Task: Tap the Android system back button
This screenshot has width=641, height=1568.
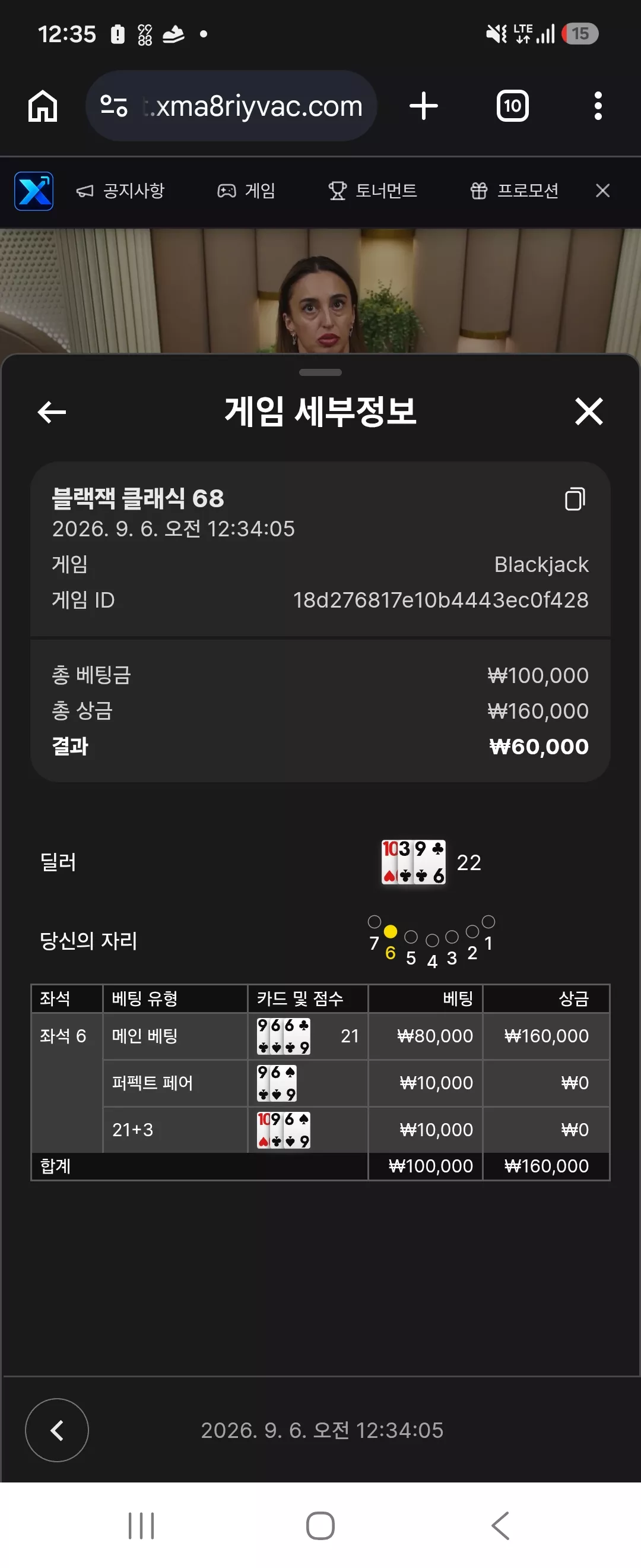Action: (x=500, y=1525)
